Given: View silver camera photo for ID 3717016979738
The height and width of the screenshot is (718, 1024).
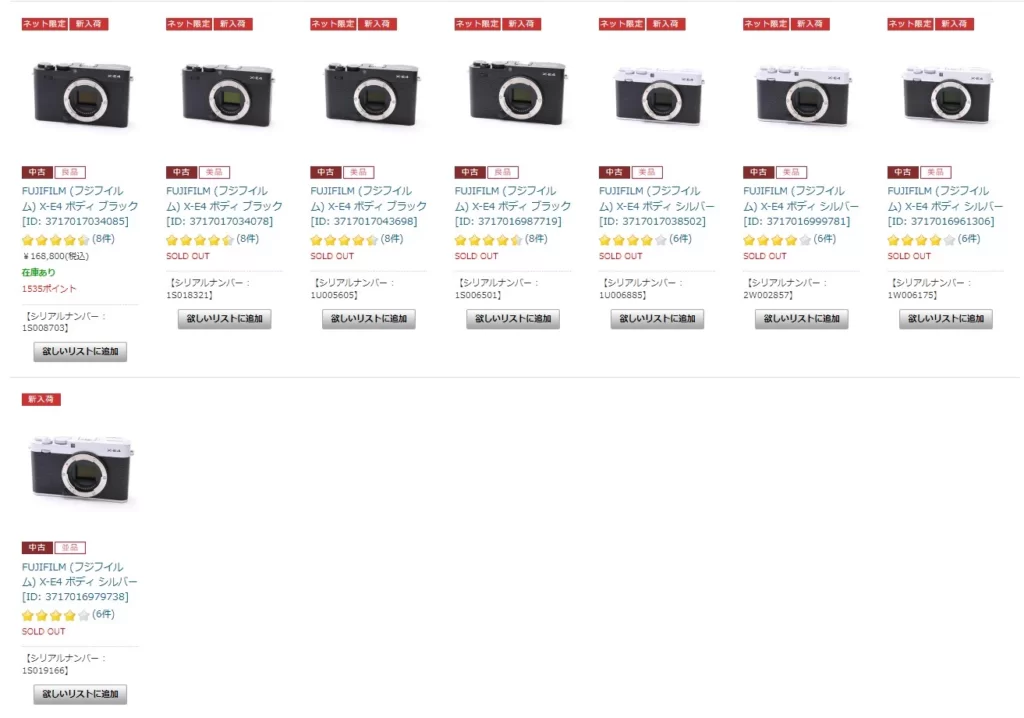Looking at the screenshot, I should (x=80, y=471).
